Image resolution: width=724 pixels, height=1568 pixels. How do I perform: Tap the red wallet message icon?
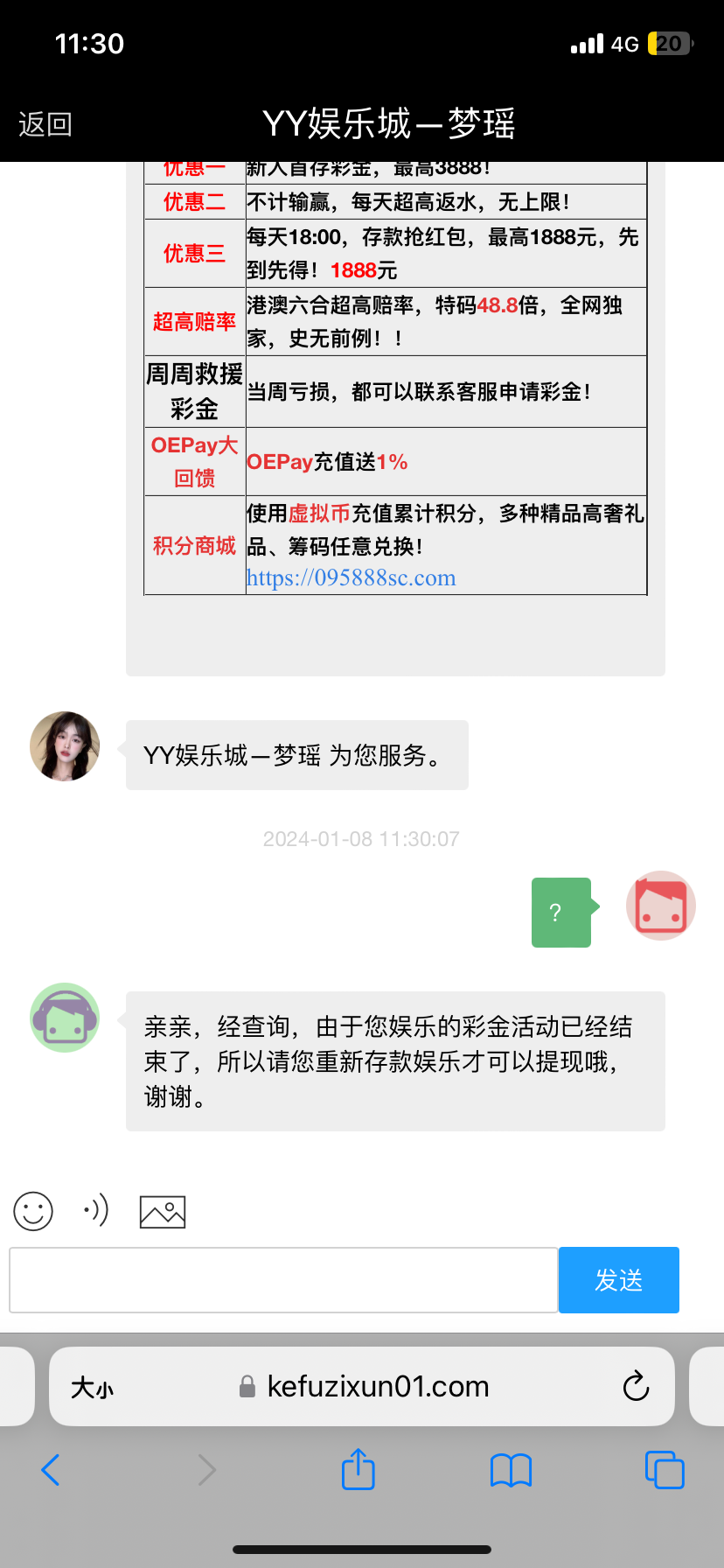pos(660,906)
